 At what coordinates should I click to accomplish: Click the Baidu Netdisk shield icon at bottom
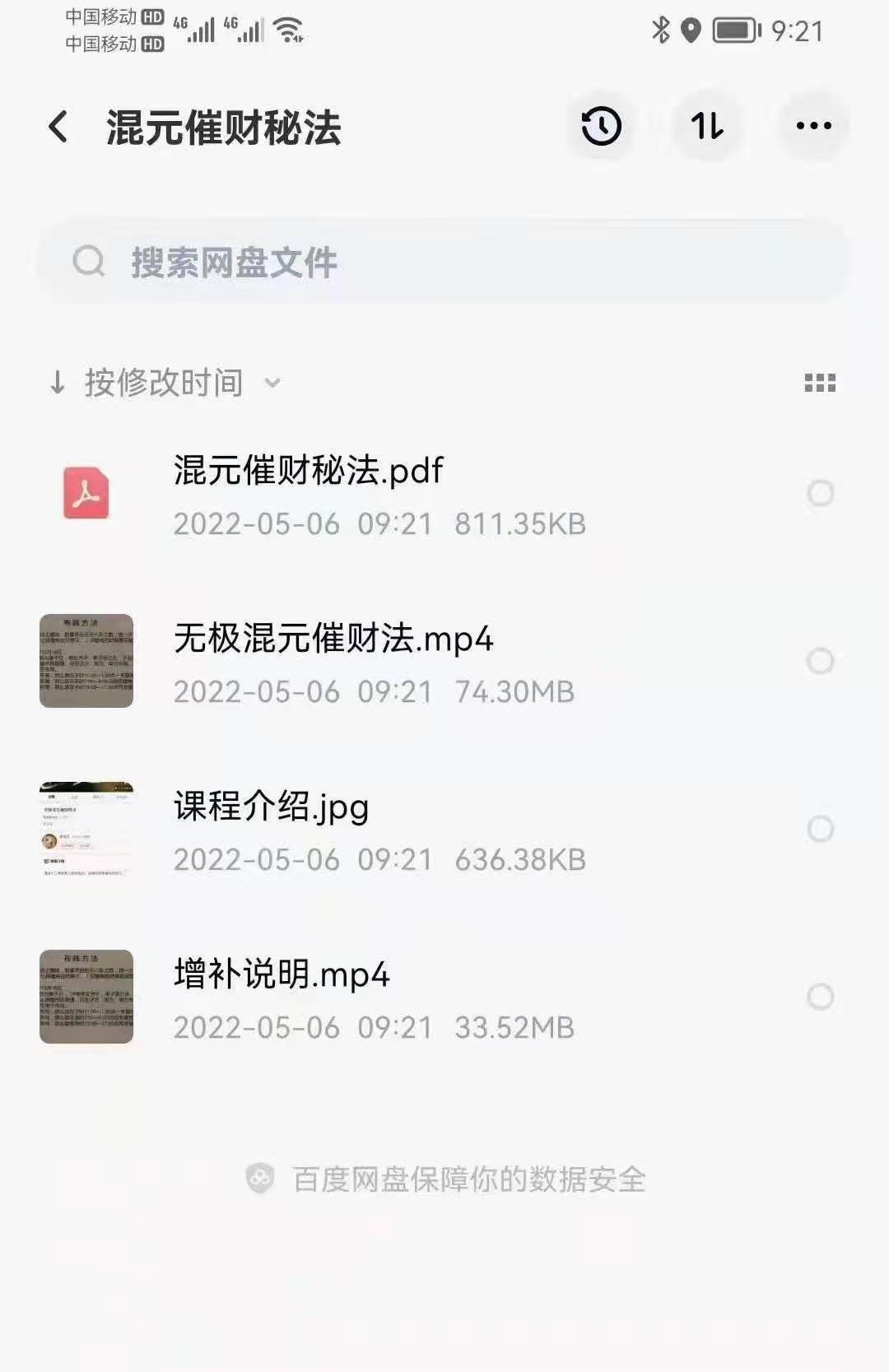coord(262,1179)
